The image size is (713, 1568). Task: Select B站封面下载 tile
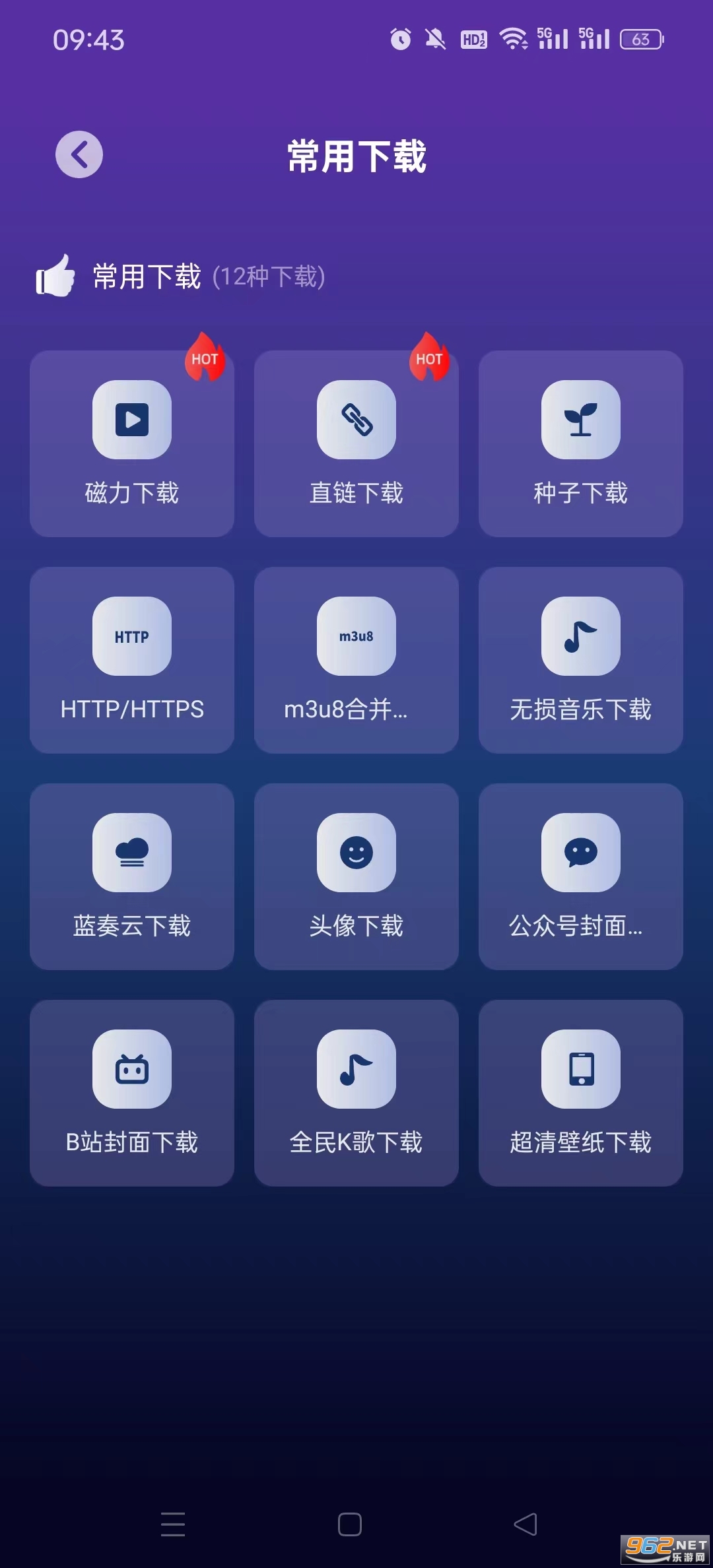click(x=132, y=1093)
